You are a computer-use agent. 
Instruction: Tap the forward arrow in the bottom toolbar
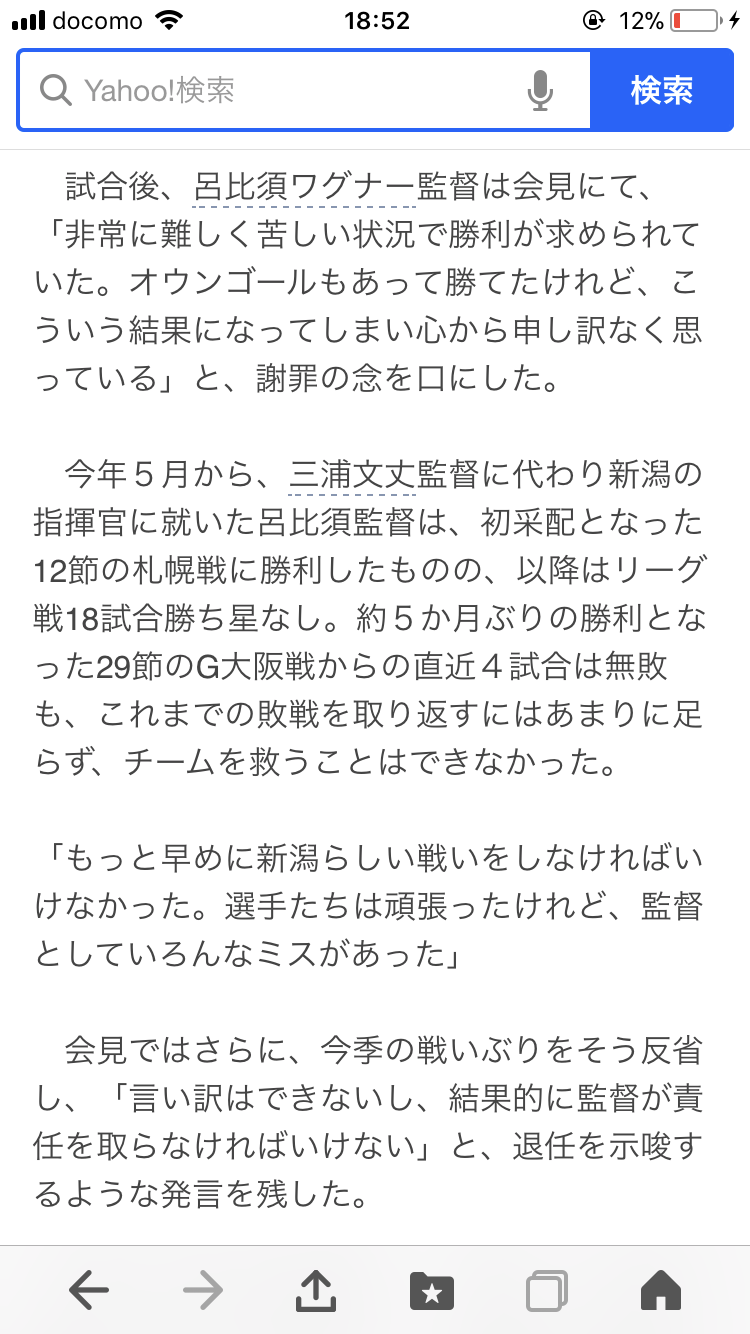tap(203, 1290)
